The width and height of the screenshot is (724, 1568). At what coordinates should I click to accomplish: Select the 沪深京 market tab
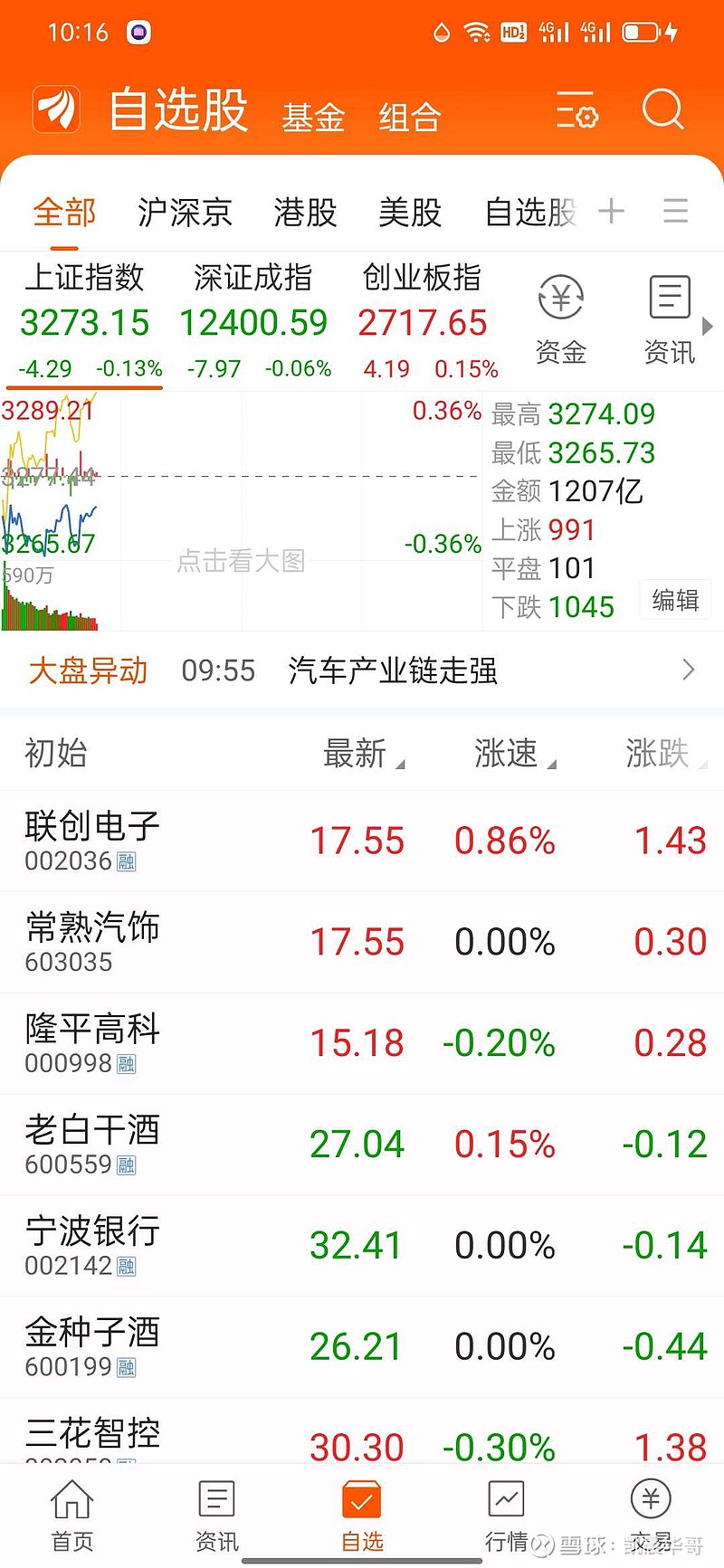click(184, 212)
